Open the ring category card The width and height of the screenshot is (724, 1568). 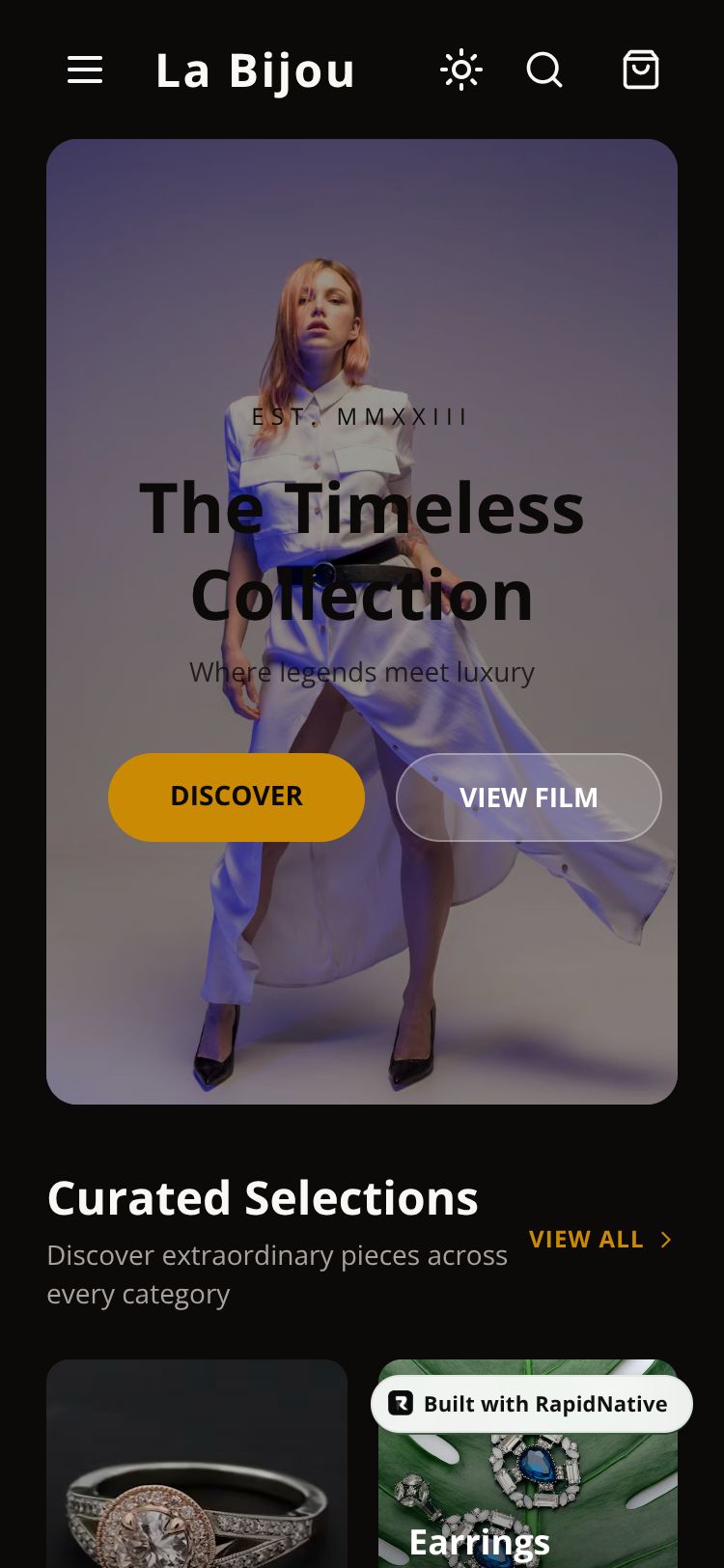point(197,1477)
